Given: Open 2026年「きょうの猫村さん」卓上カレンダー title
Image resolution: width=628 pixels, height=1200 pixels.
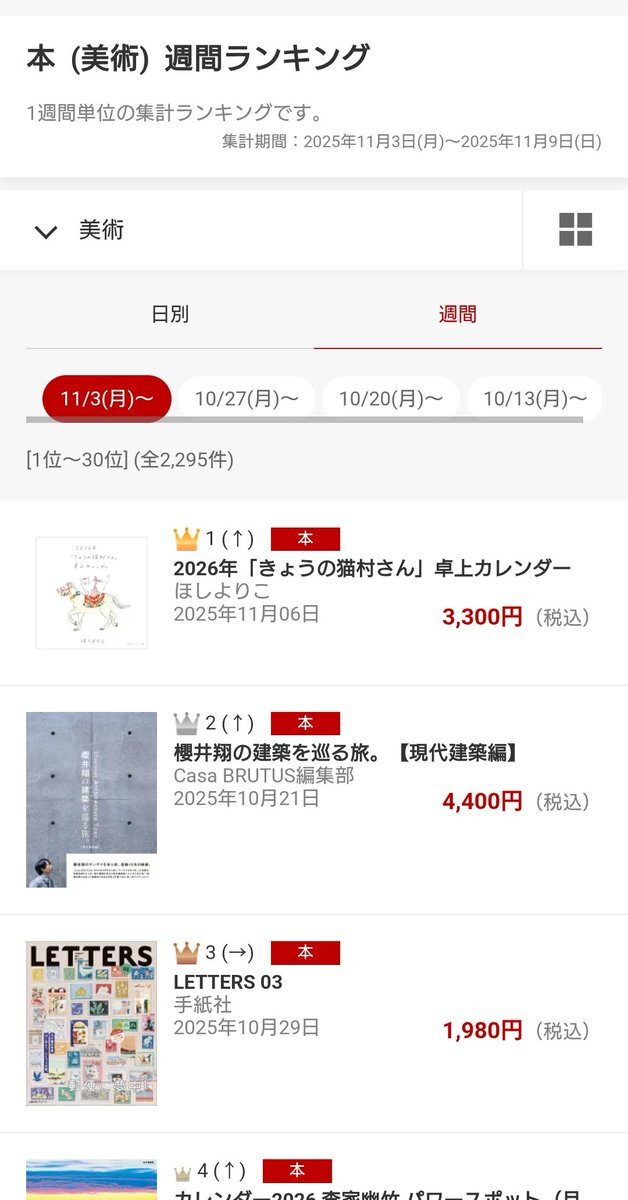Looking at the screenshot, I should tap(372, 568).
